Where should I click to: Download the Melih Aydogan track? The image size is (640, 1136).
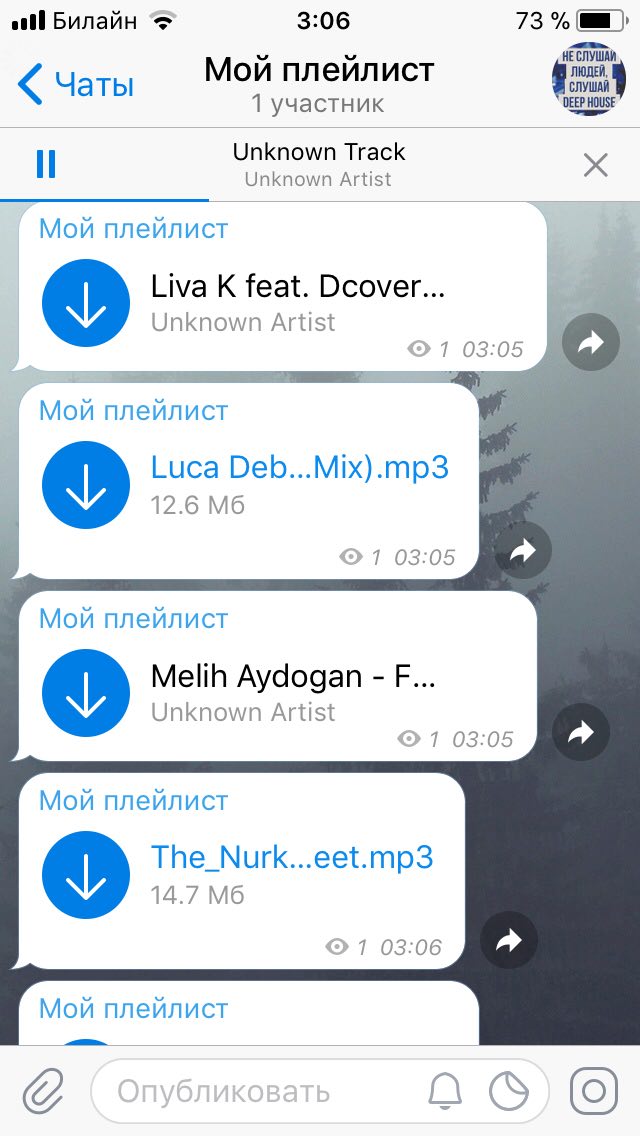86,693
